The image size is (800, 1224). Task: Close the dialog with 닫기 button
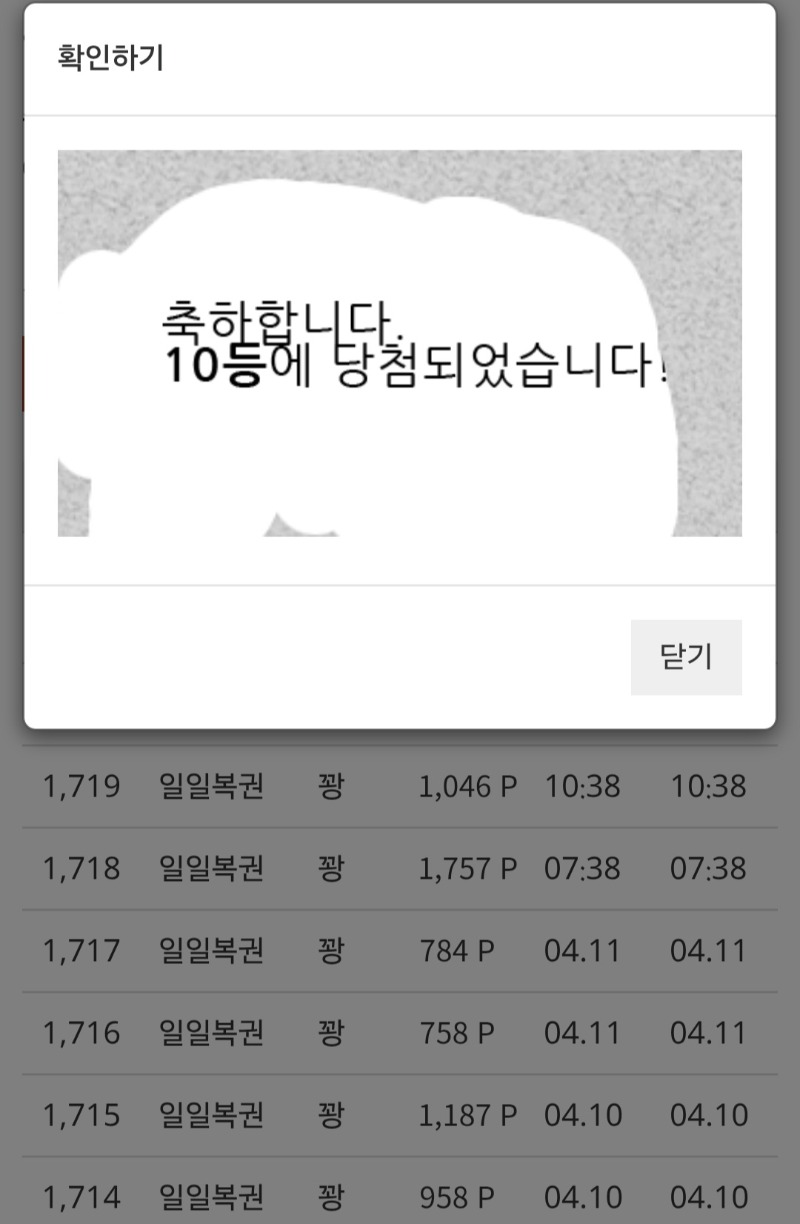coord(686,657)
